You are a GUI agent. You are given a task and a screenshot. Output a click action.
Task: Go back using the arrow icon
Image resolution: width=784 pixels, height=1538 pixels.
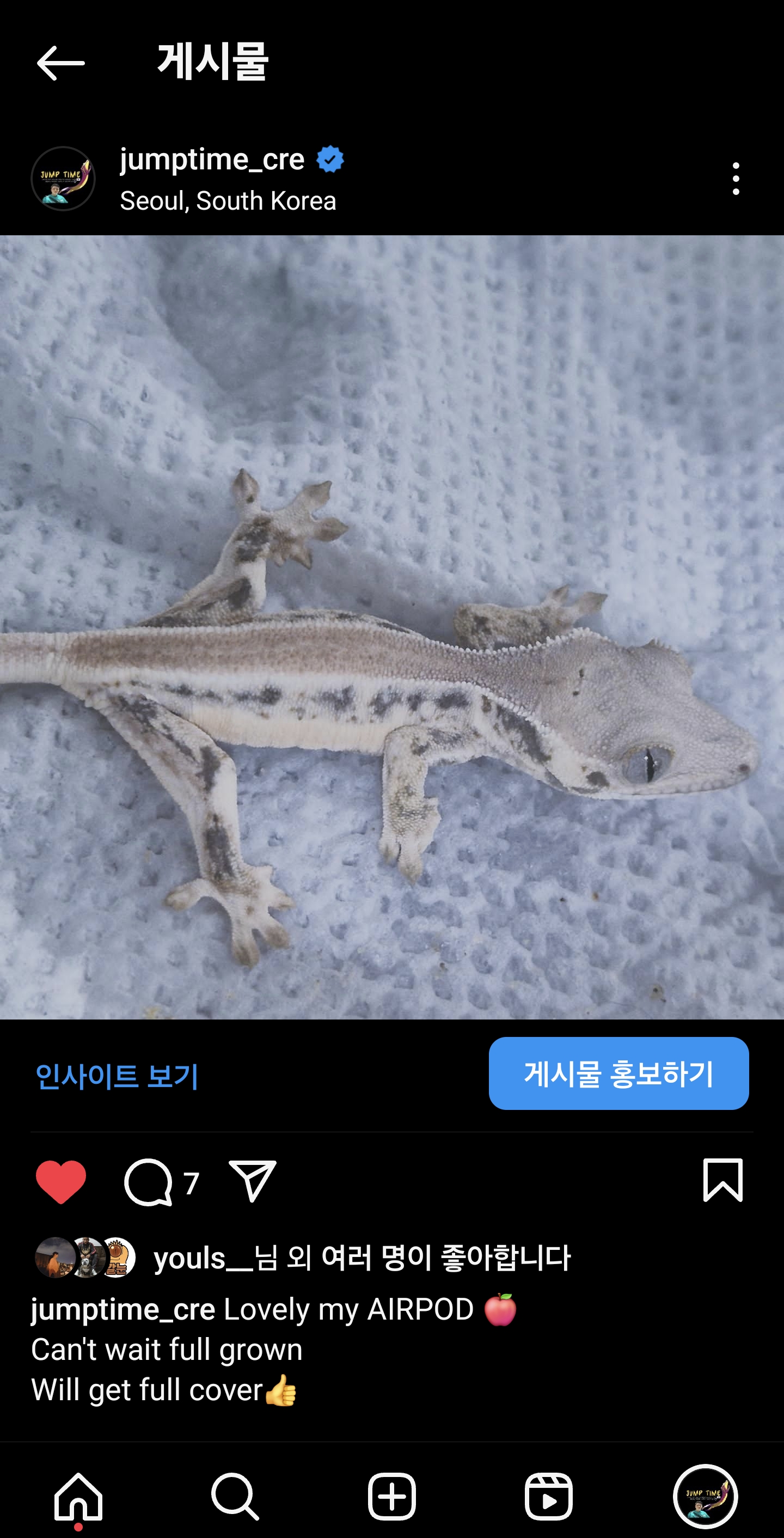click(x=60, y=63)
